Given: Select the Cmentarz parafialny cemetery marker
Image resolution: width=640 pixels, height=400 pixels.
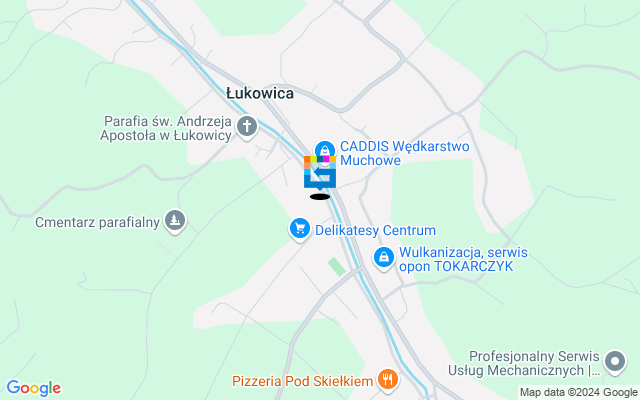Looking at the screenshot, I should [x=175, y=220].
